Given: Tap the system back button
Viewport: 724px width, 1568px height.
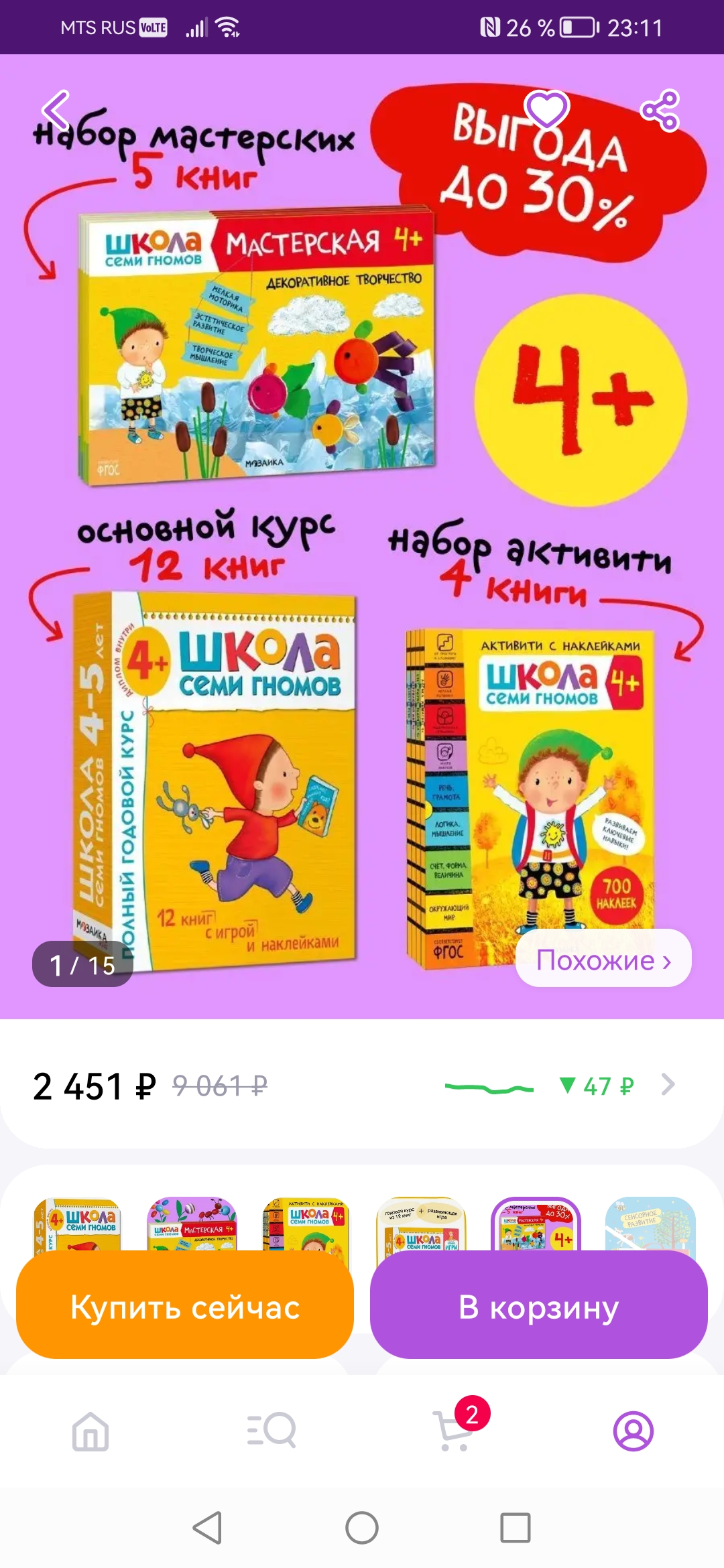Looking at the screenshot, I should pos(208,1528).
